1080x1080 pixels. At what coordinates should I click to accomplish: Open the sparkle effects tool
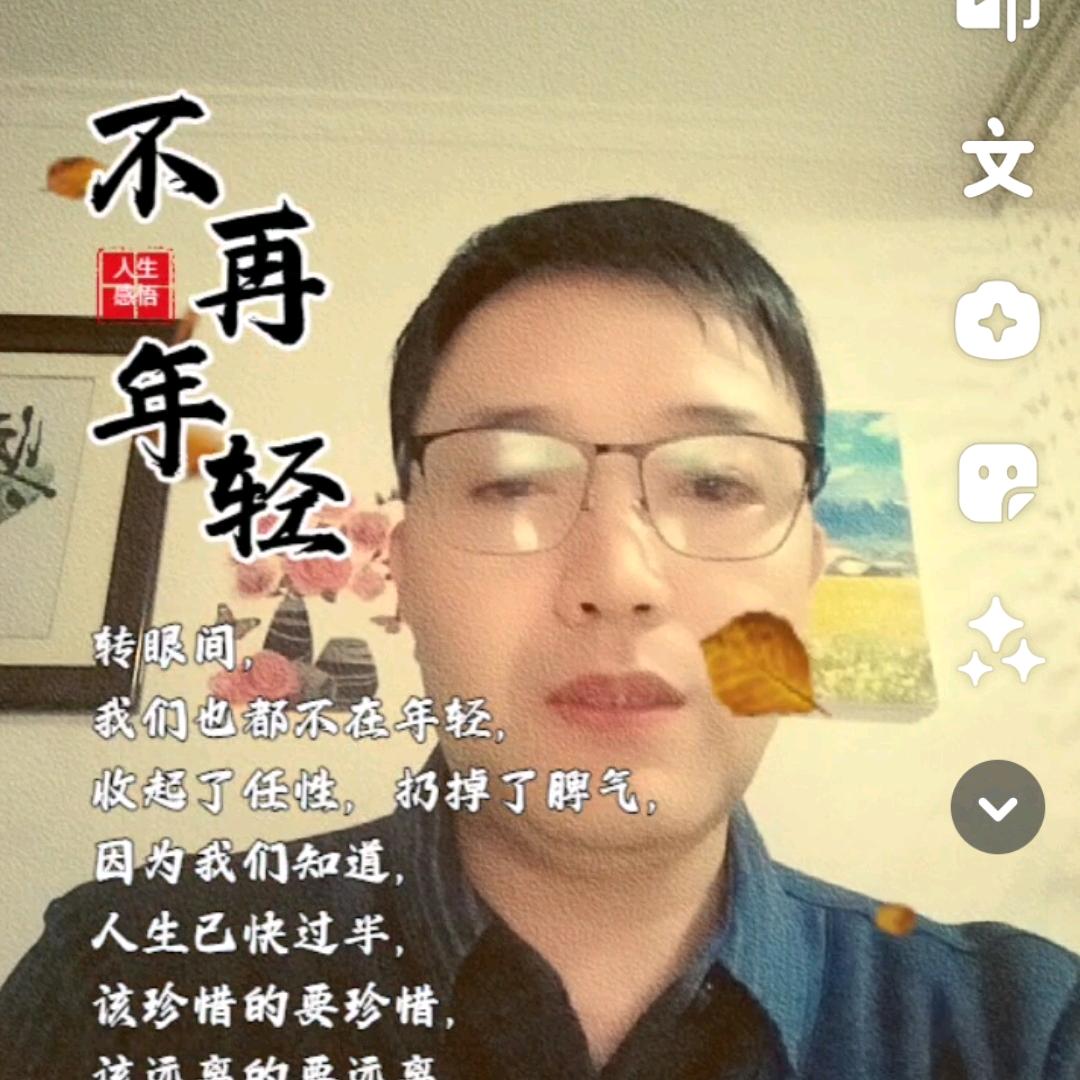[999, 641]
